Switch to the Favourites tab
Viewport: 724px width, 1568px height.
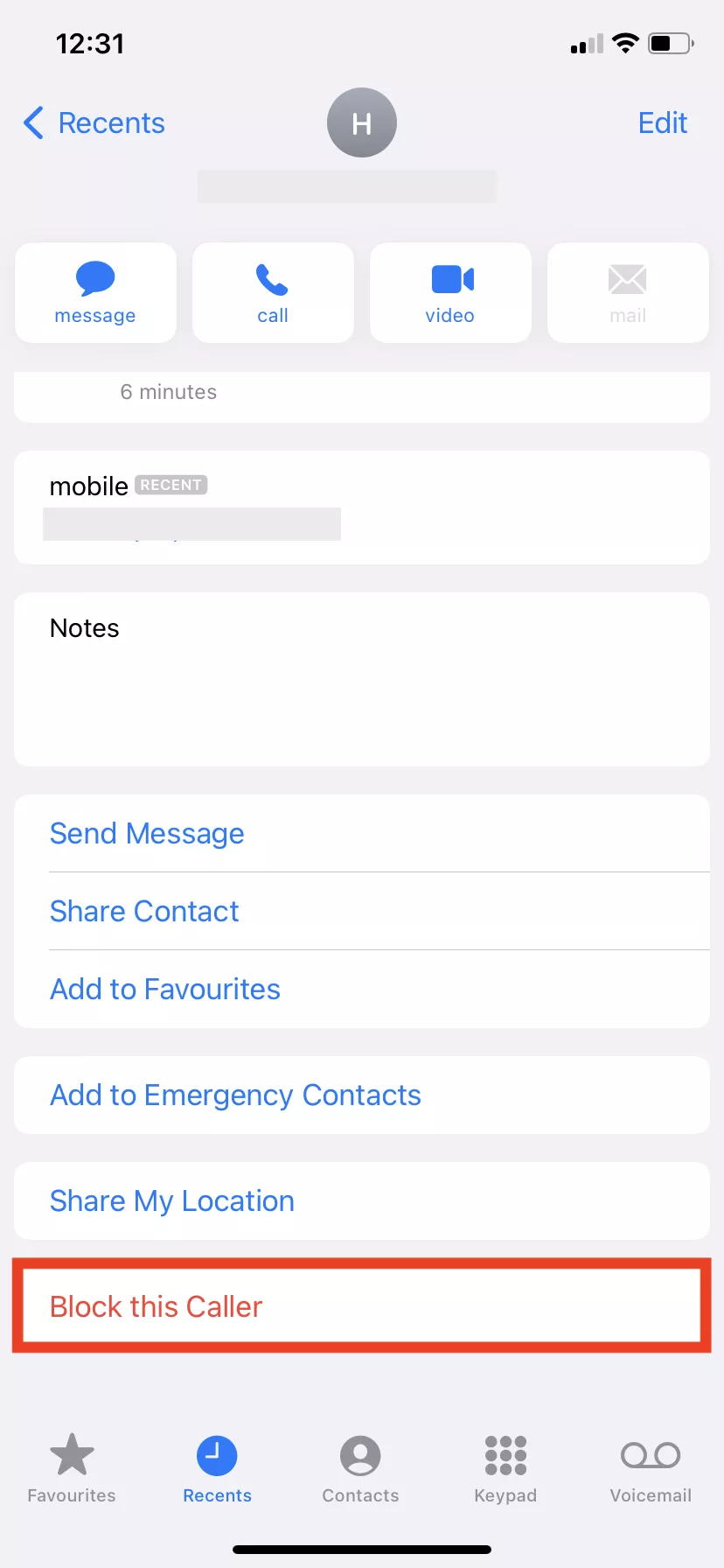(72, 1467)
